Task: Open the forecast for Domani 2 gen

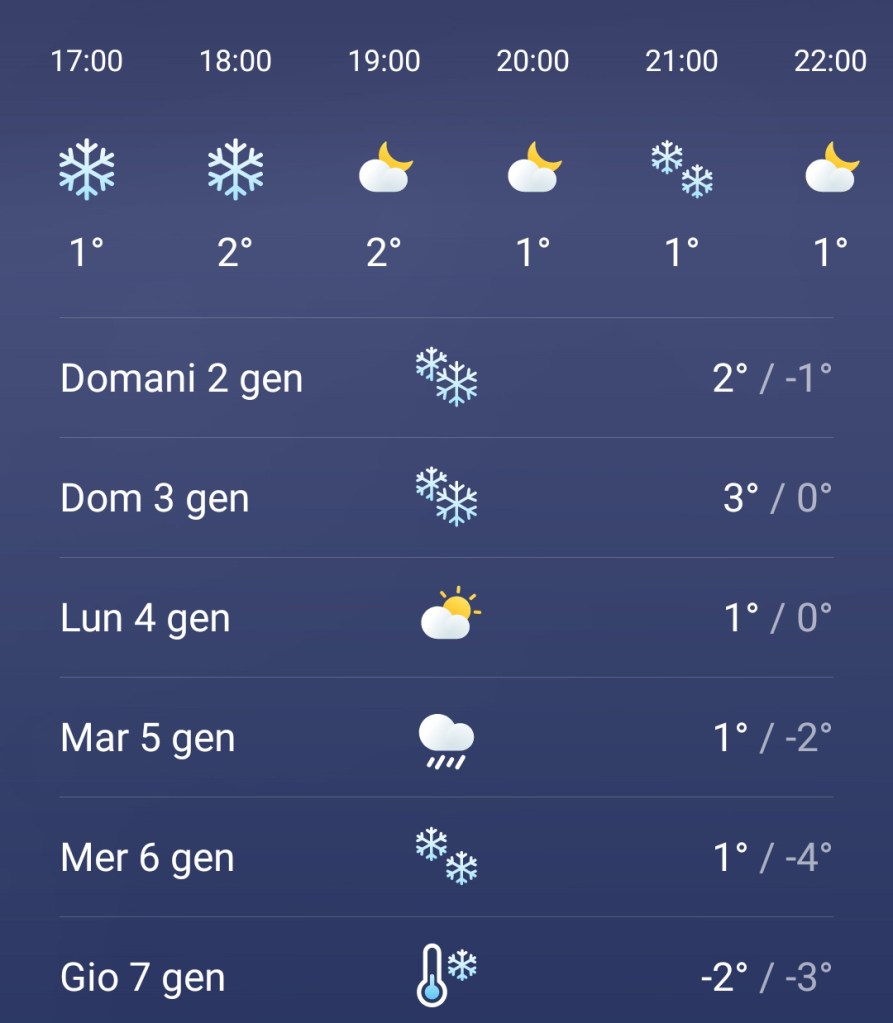Action: [x=446, y=378]
